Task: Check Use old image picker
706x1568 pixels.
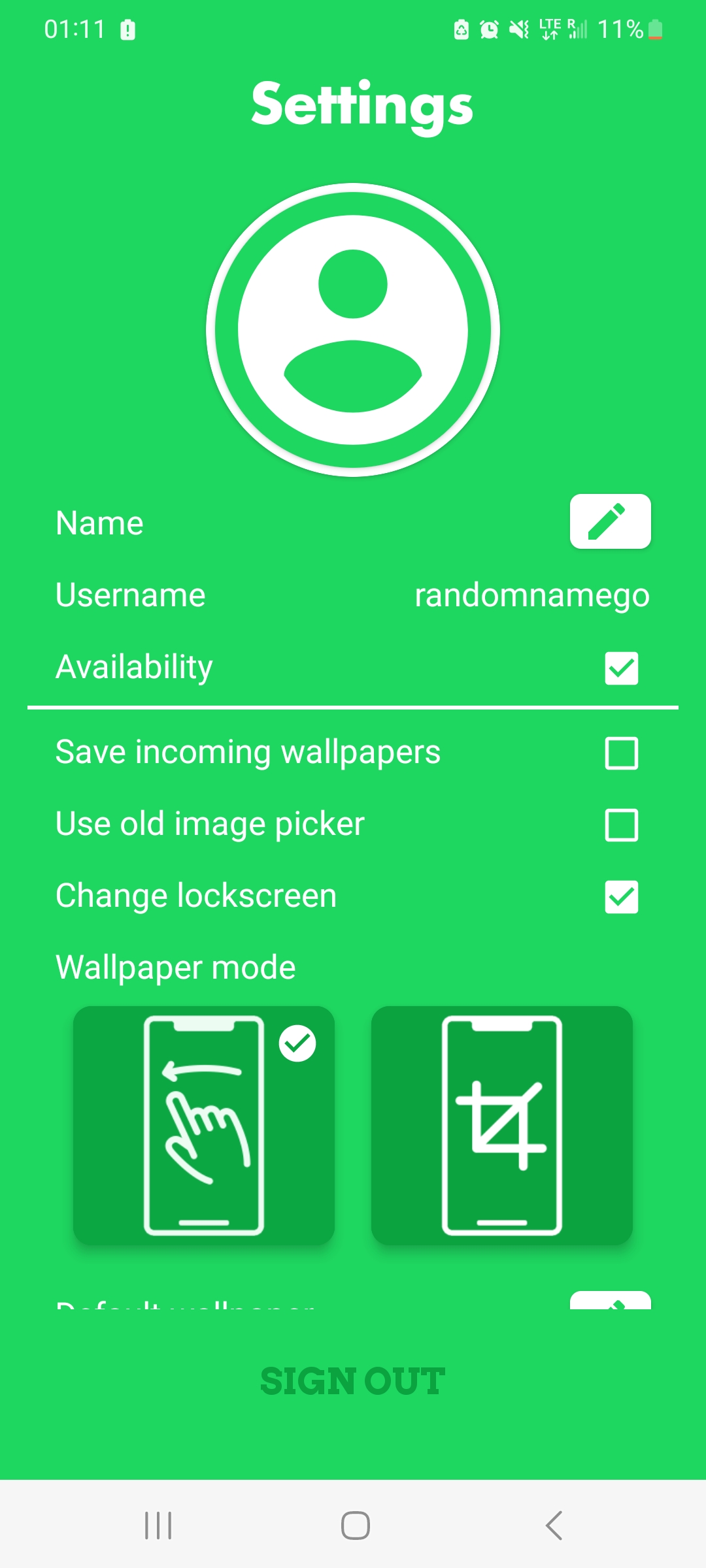Action: pyautogui.click(x=621, y=825)
